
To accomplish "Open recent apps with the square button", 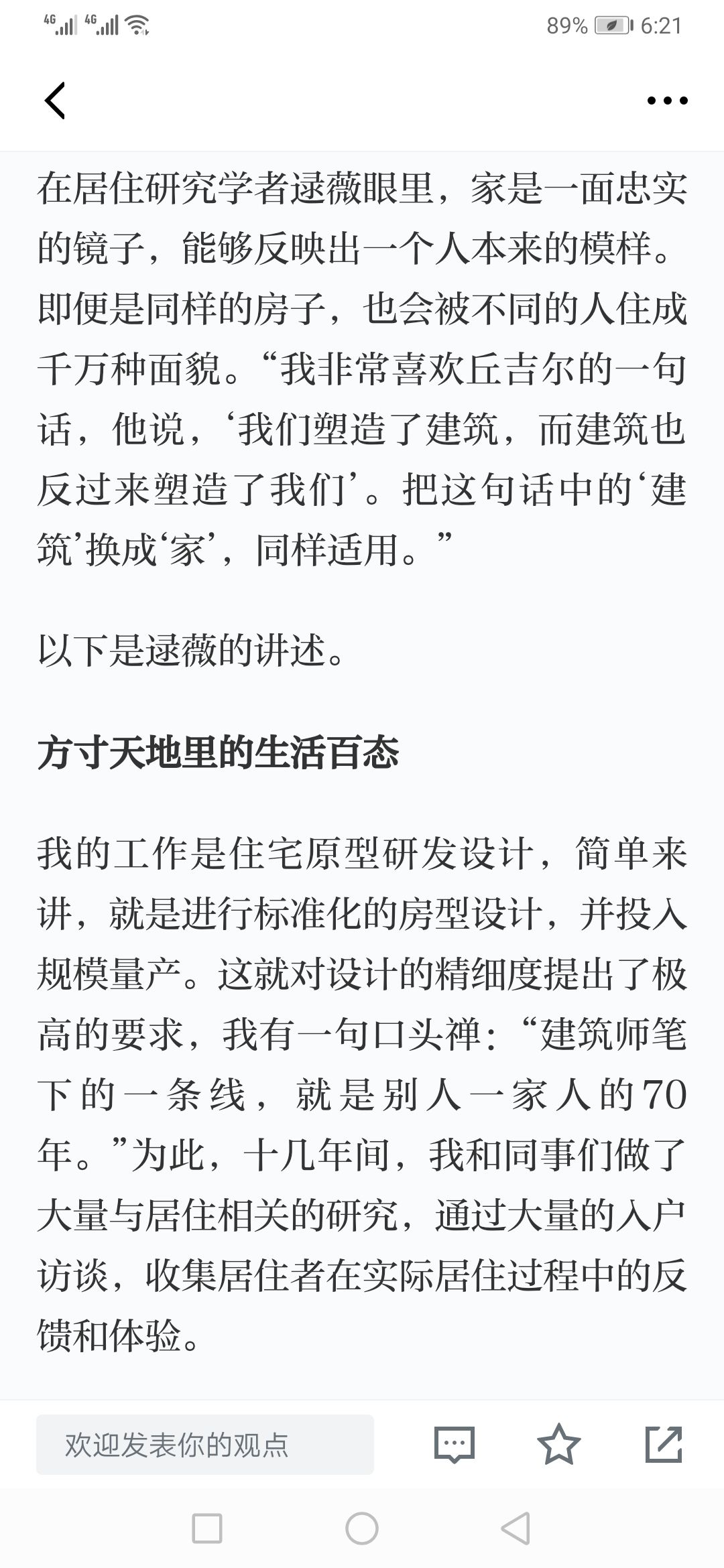I will pos(206,1529).
